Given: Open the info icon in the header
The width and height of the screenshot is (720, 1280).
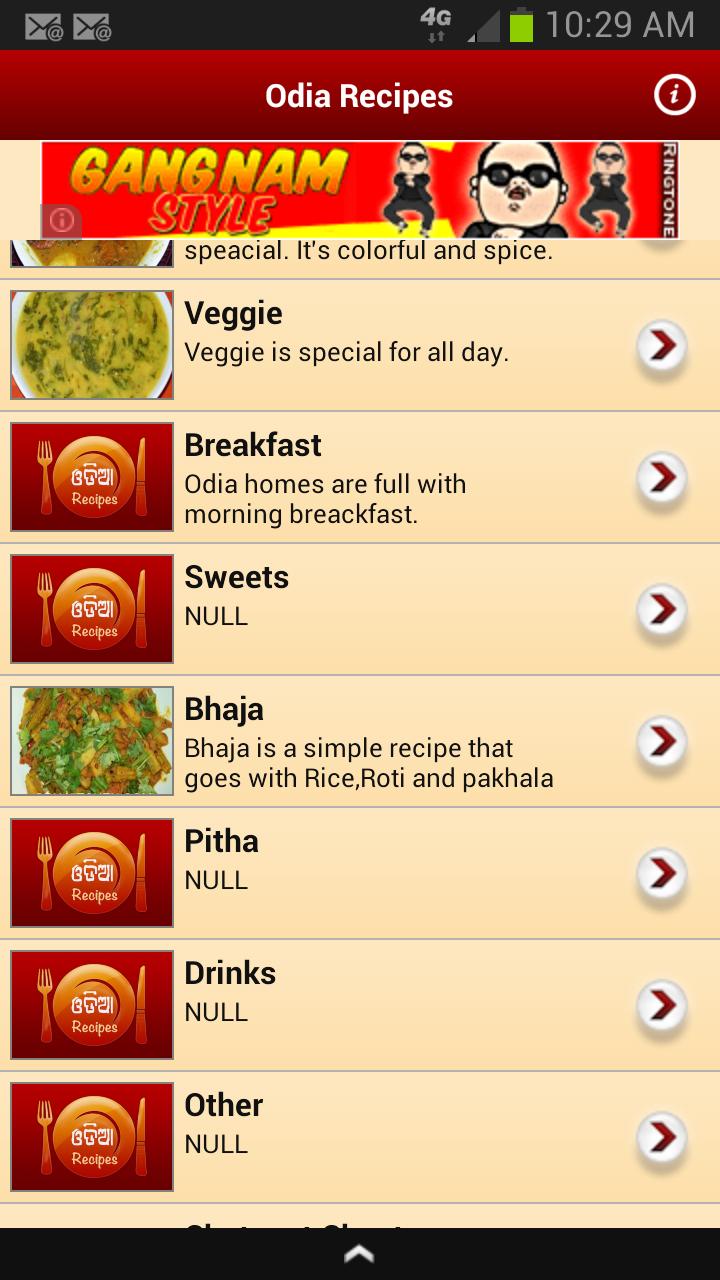Looking at the screenshot, I should point(674,95).
